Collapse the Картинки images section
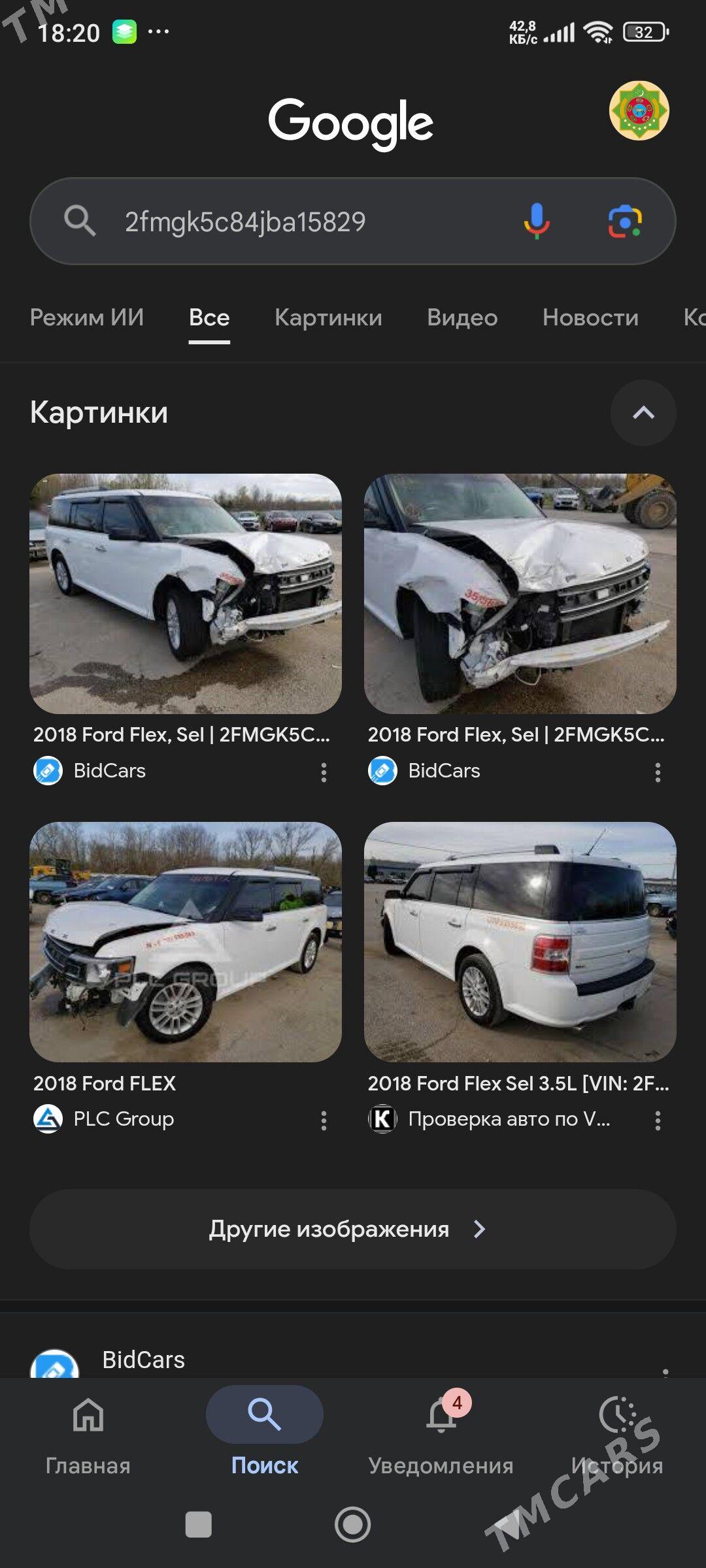 [x=643, y=412]
